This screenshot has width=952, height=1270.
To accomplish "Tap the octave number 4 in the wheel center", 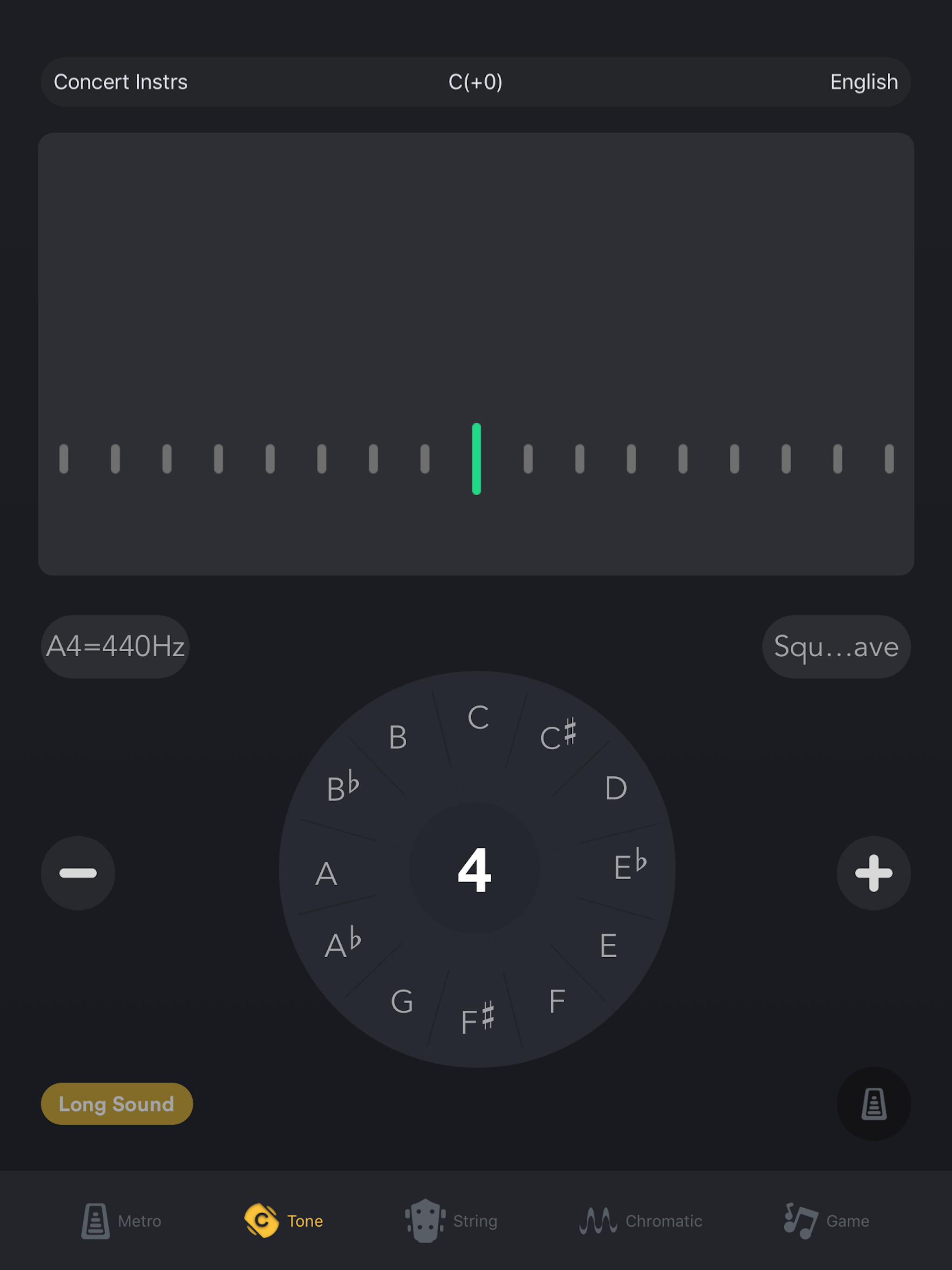I will click(476, 870).
